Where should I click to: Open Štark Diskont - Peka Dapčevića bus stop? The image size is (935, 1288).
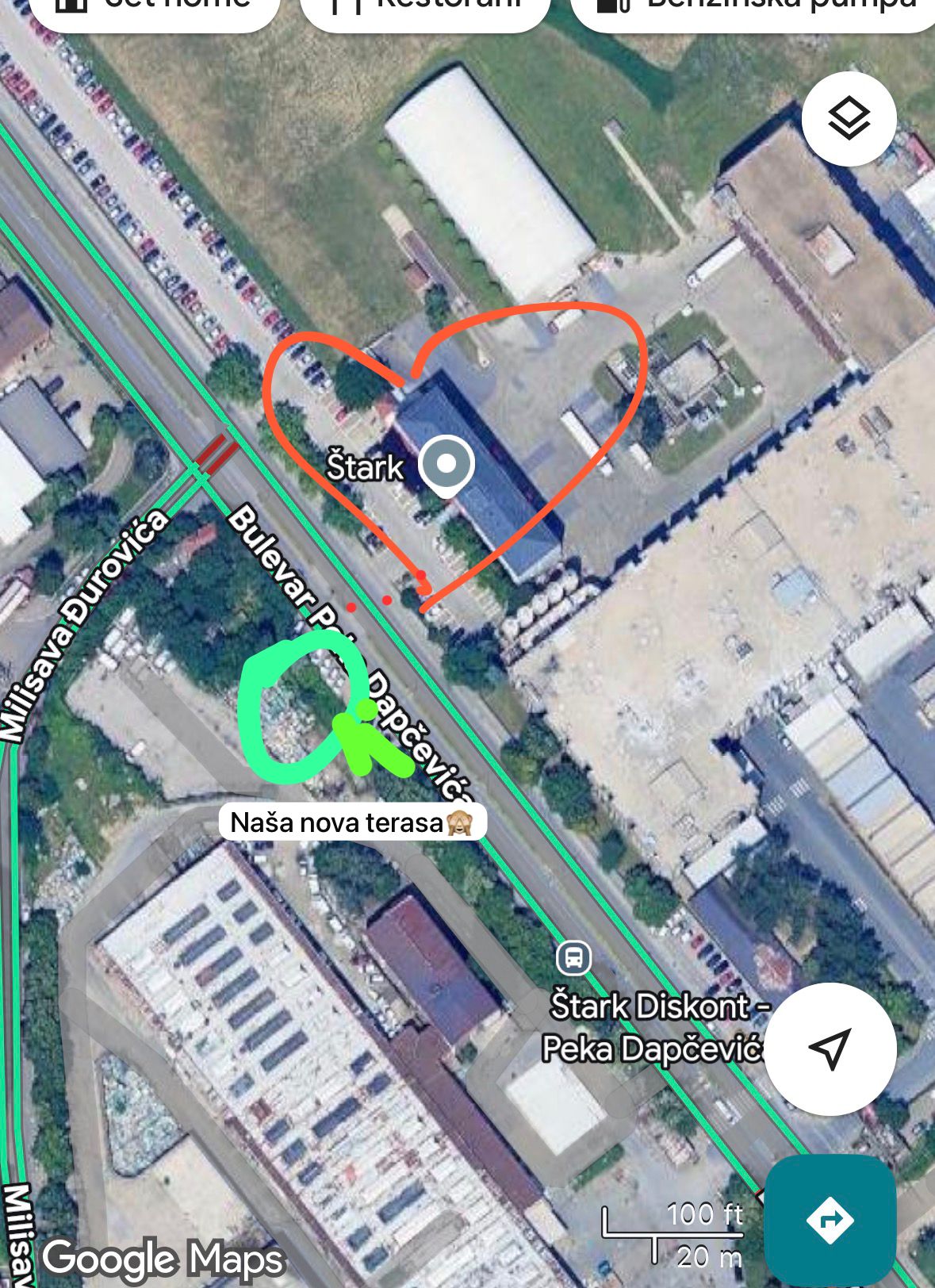573,957
